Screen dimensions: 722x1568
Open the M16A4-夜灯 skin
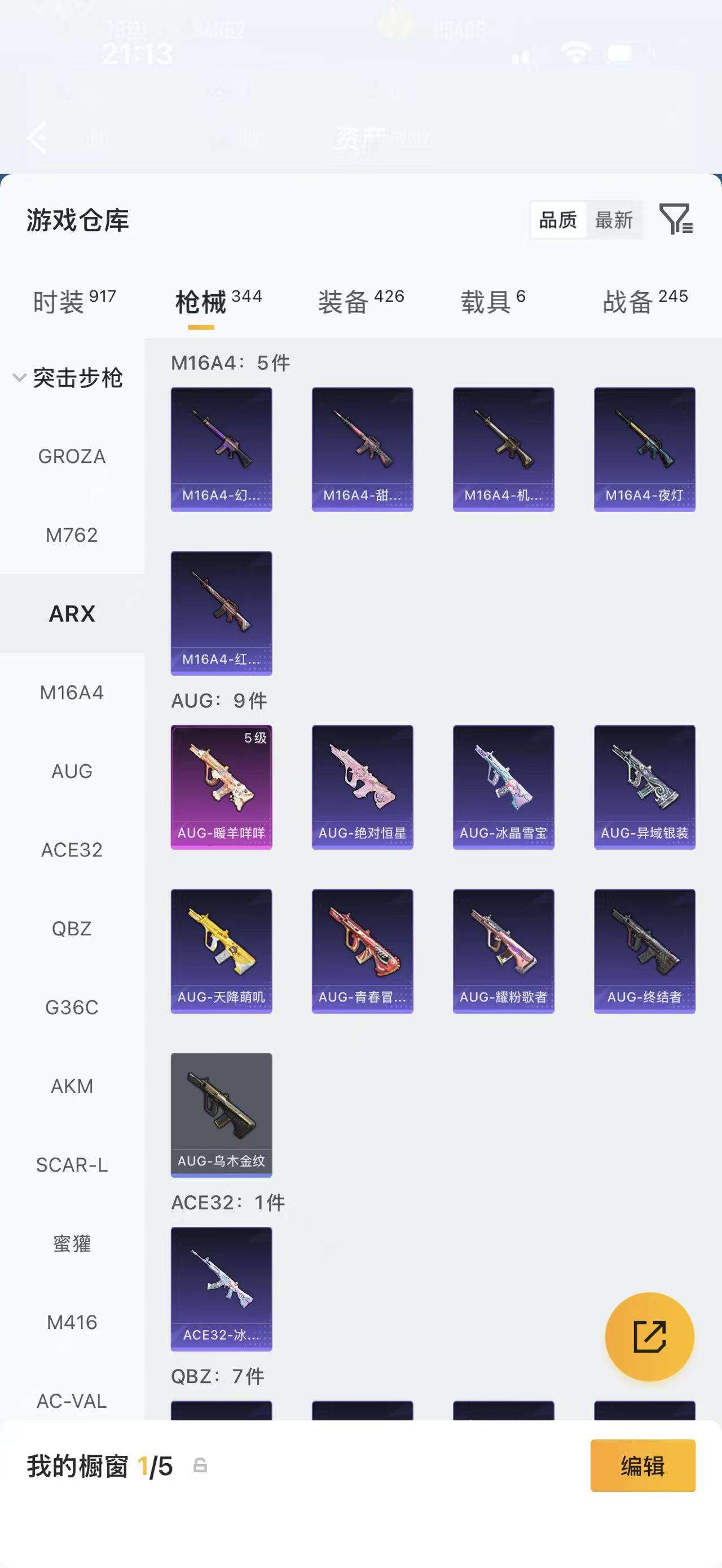coord(645,449)
